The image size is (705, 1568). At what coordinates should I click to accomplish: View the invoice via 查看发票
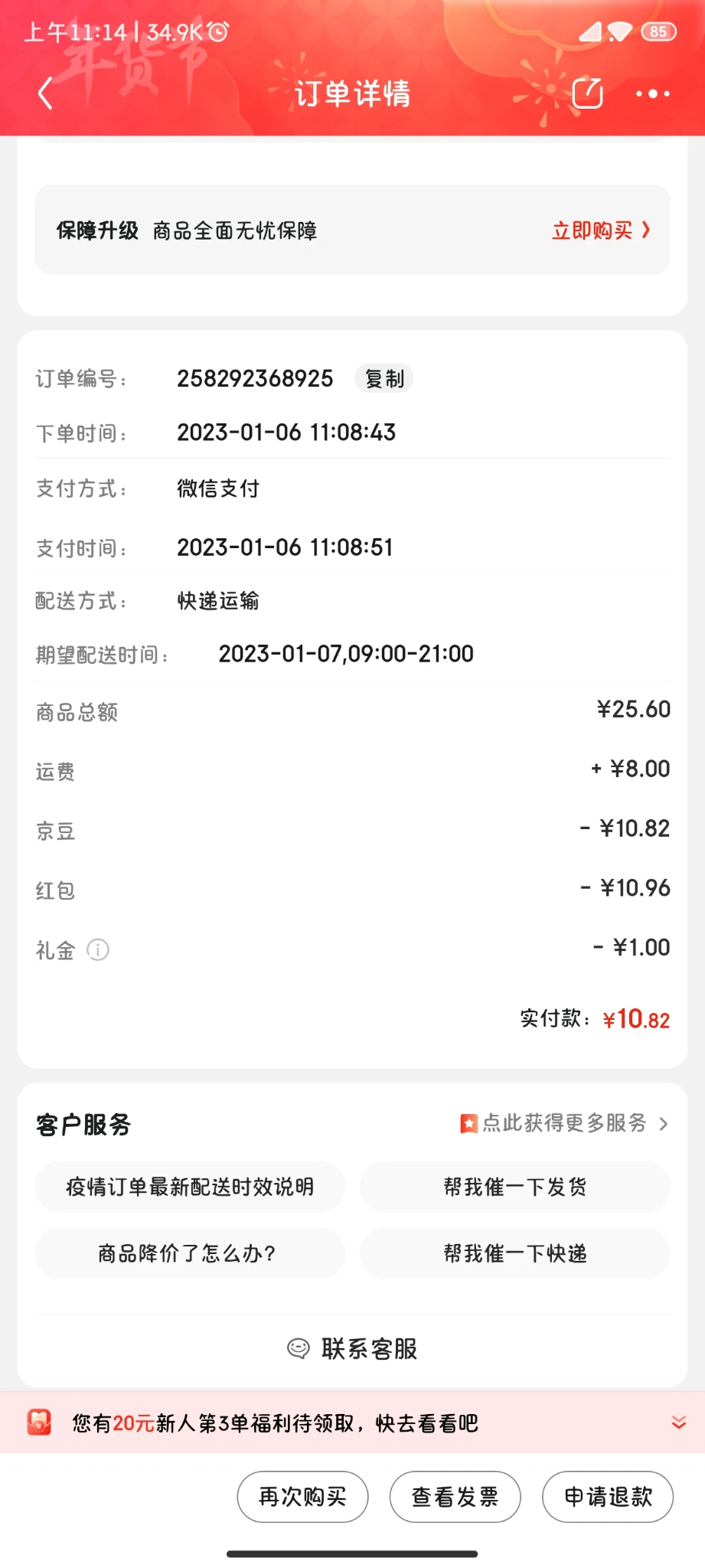pyautogui.click(x=455, y=1497)
